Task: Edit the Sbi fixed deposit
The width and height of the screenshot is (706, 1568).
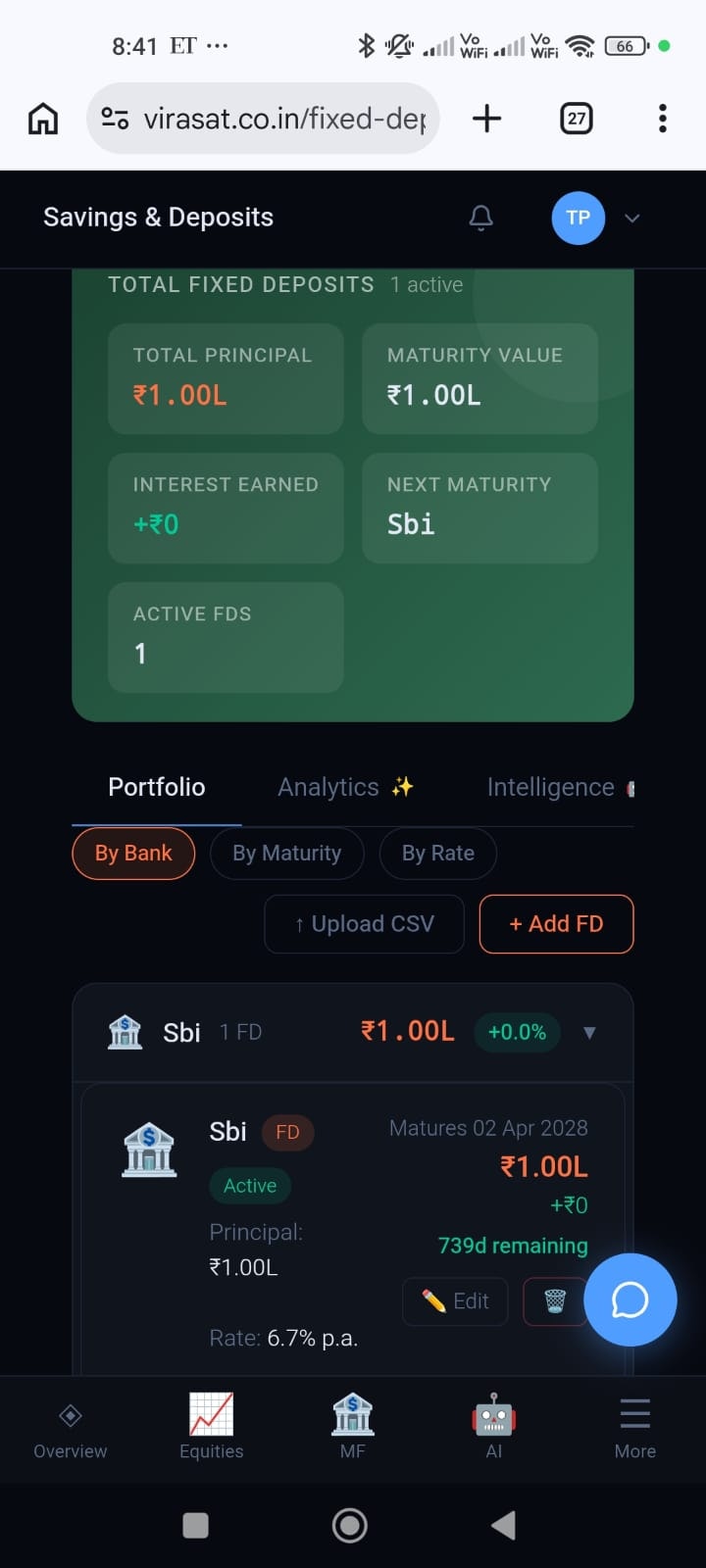Action: point(455,1301)
